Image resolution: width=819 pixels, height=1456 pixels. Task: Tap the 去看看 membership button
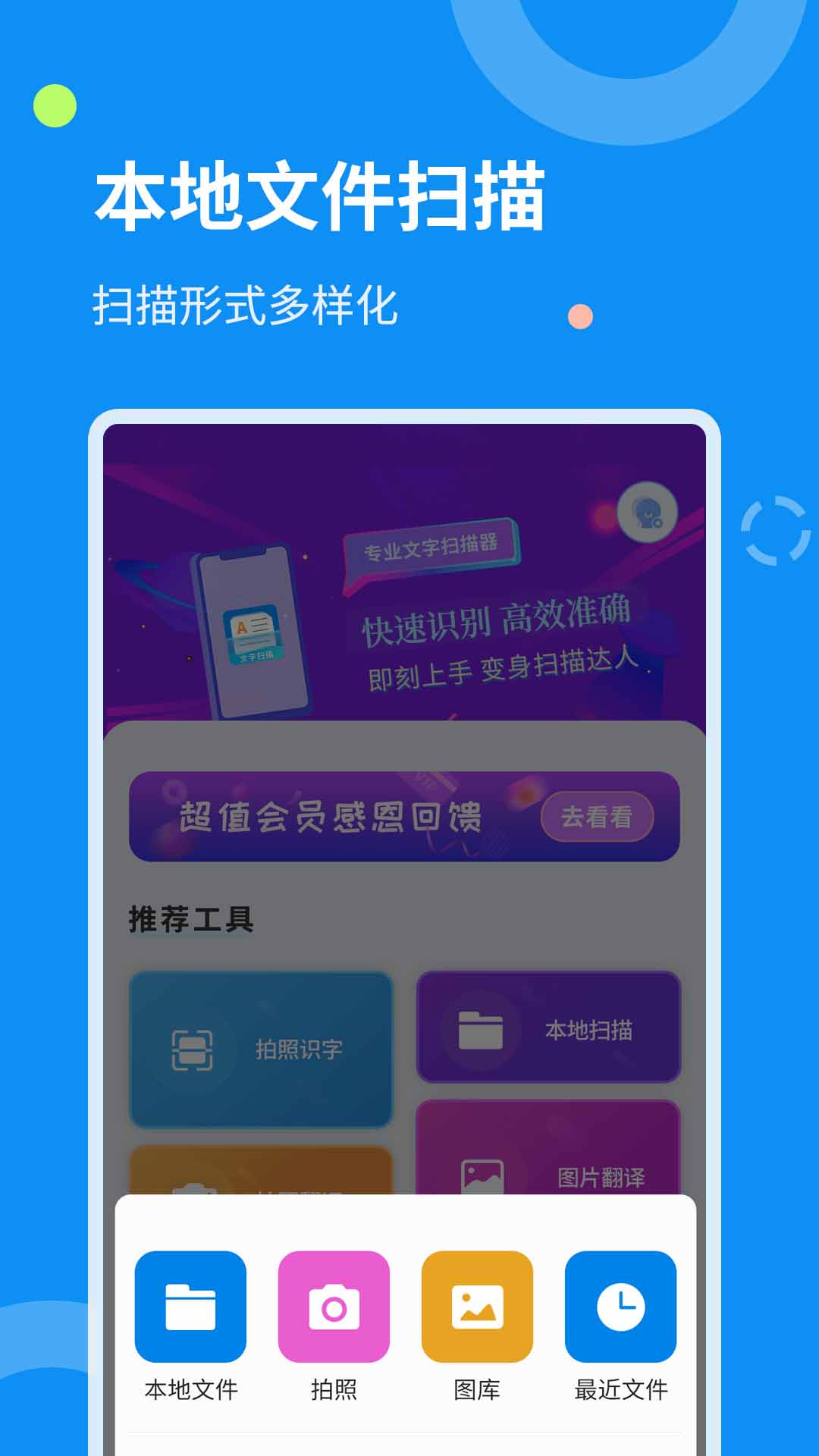pos(598,817)
